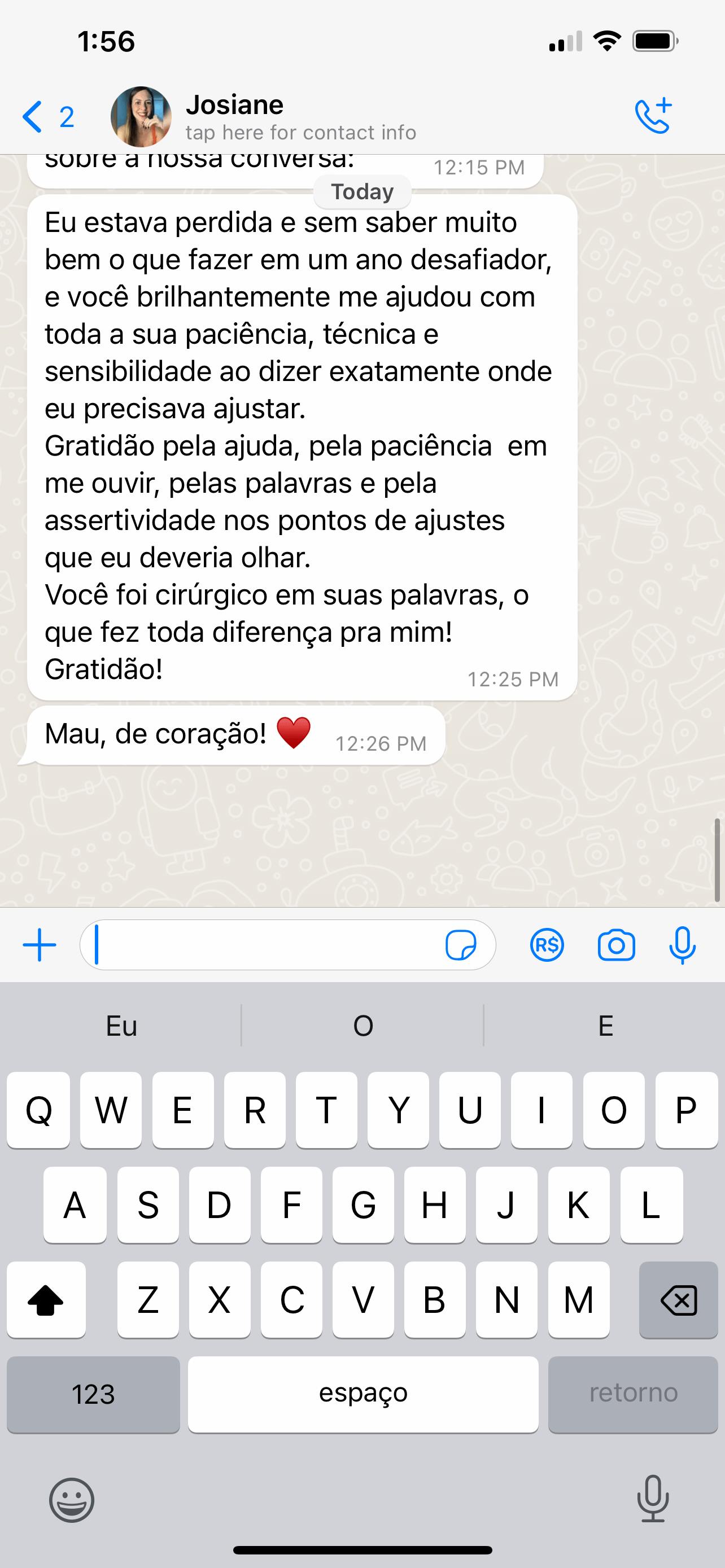Go back to the chats list
The width and height of the screenshot is (725, 1568).
pos(47,116)
